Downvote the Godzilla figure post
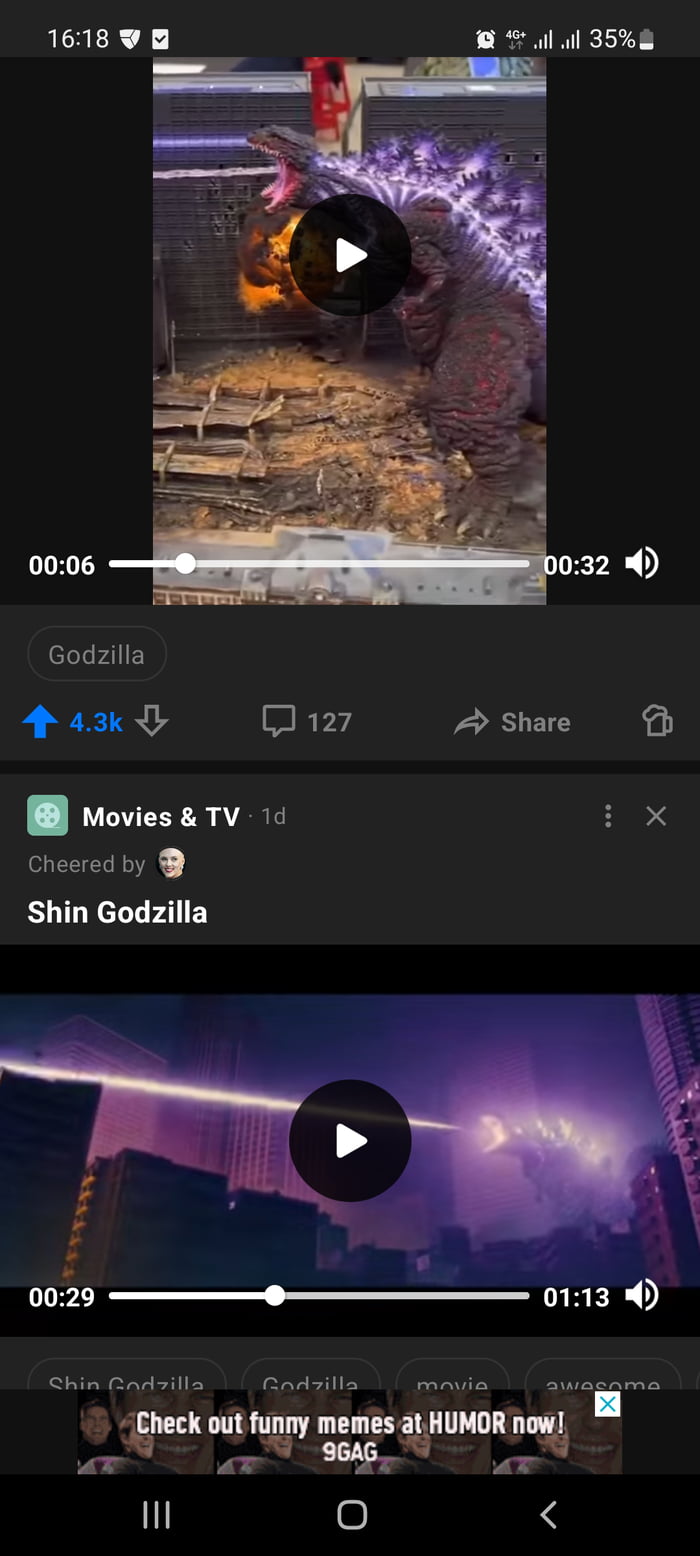Viewport: 700px width, 1556px height. point(151,721)
